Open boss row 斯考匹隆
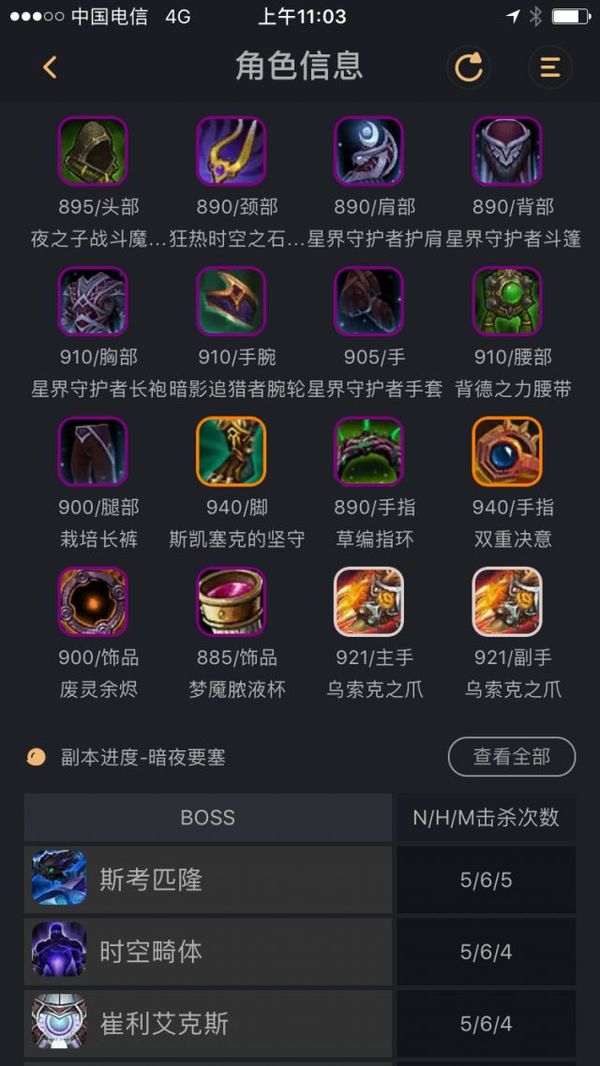This screenshot has width=600, height=1066. (x=208, y=880)
